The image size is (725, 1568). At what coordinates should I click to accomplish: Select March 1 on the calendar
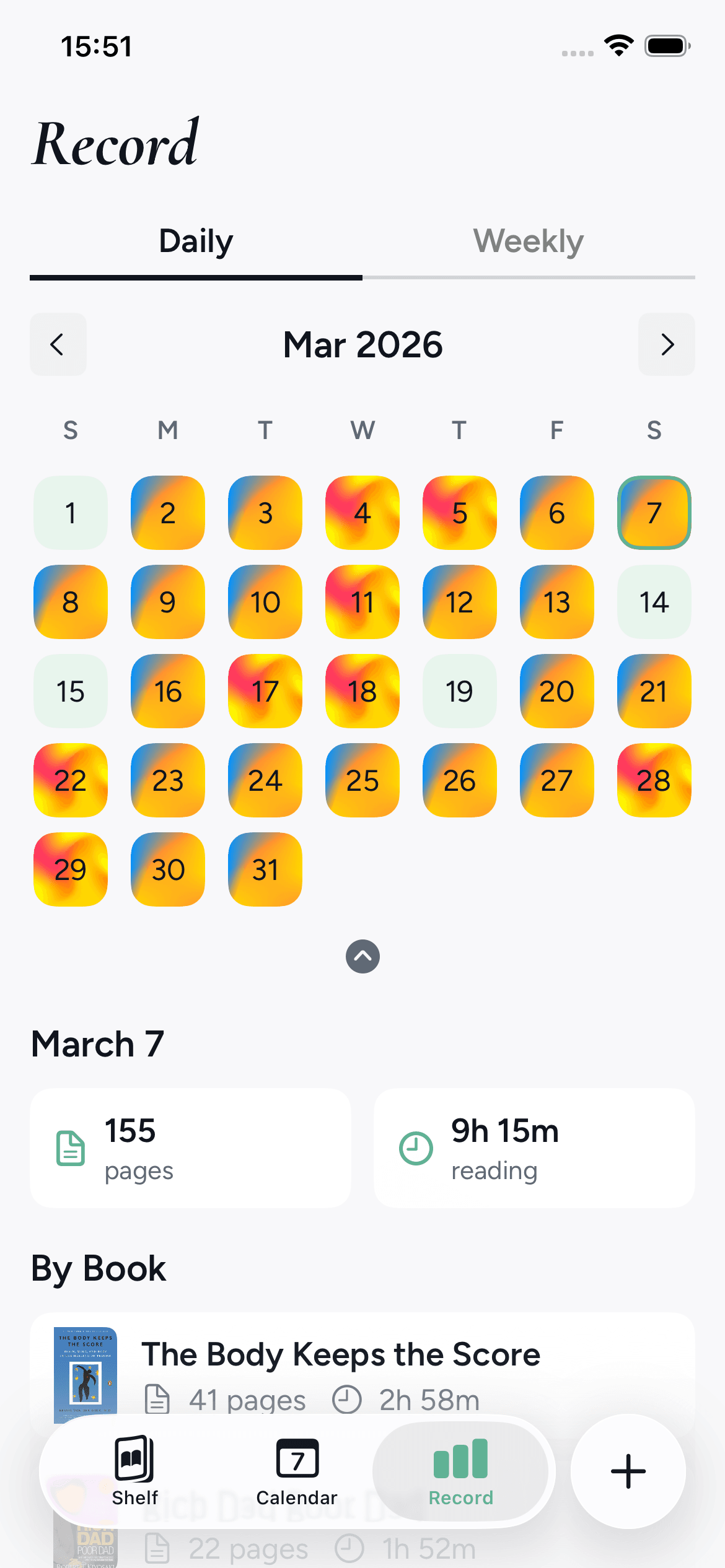(71, 513)
